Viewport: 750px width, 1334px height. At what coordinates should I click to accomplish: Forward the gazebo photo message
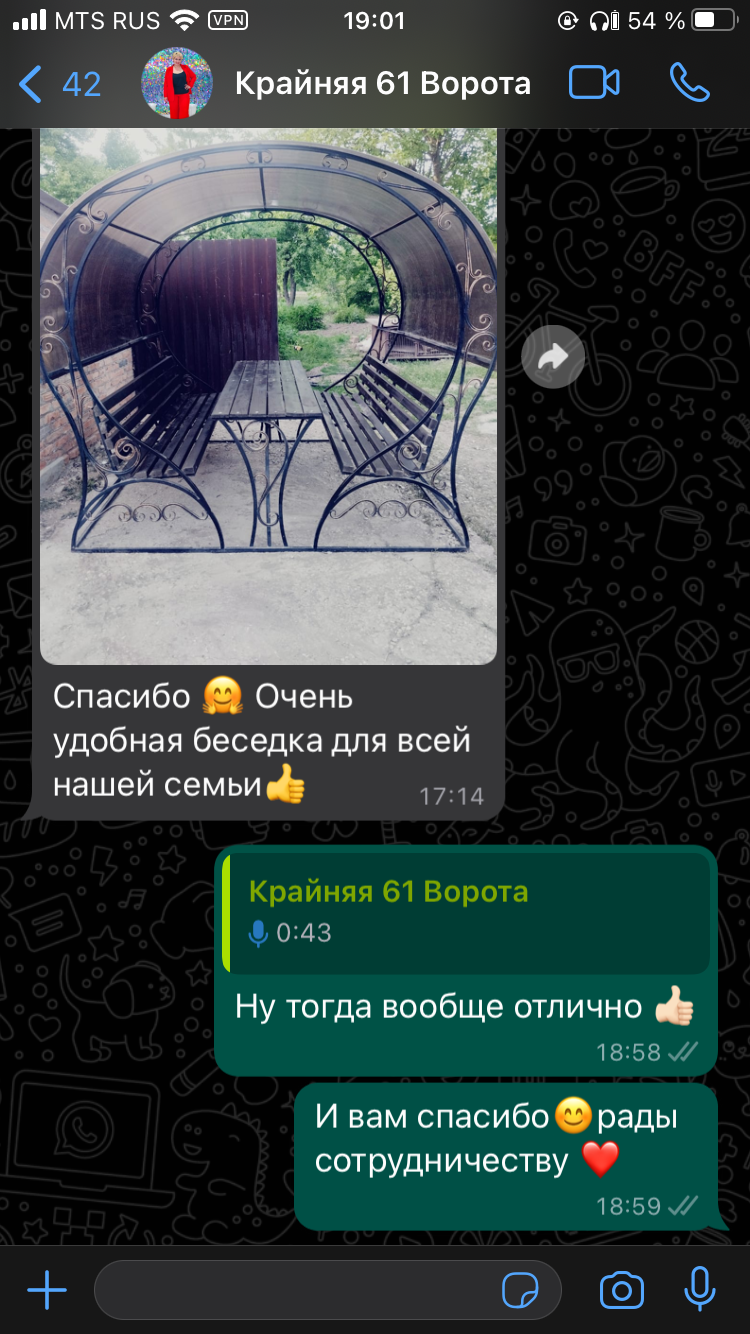point(553,357)
